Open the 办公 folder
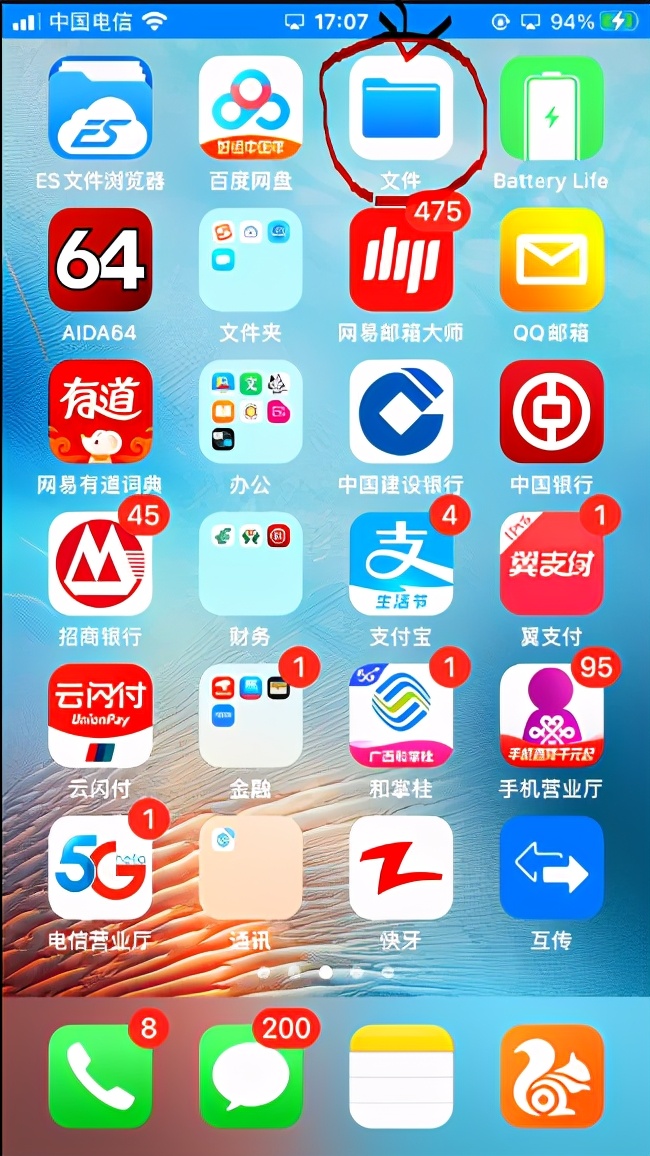The height and width of the screenshot is (1156, 650). [x=250, y=412]
